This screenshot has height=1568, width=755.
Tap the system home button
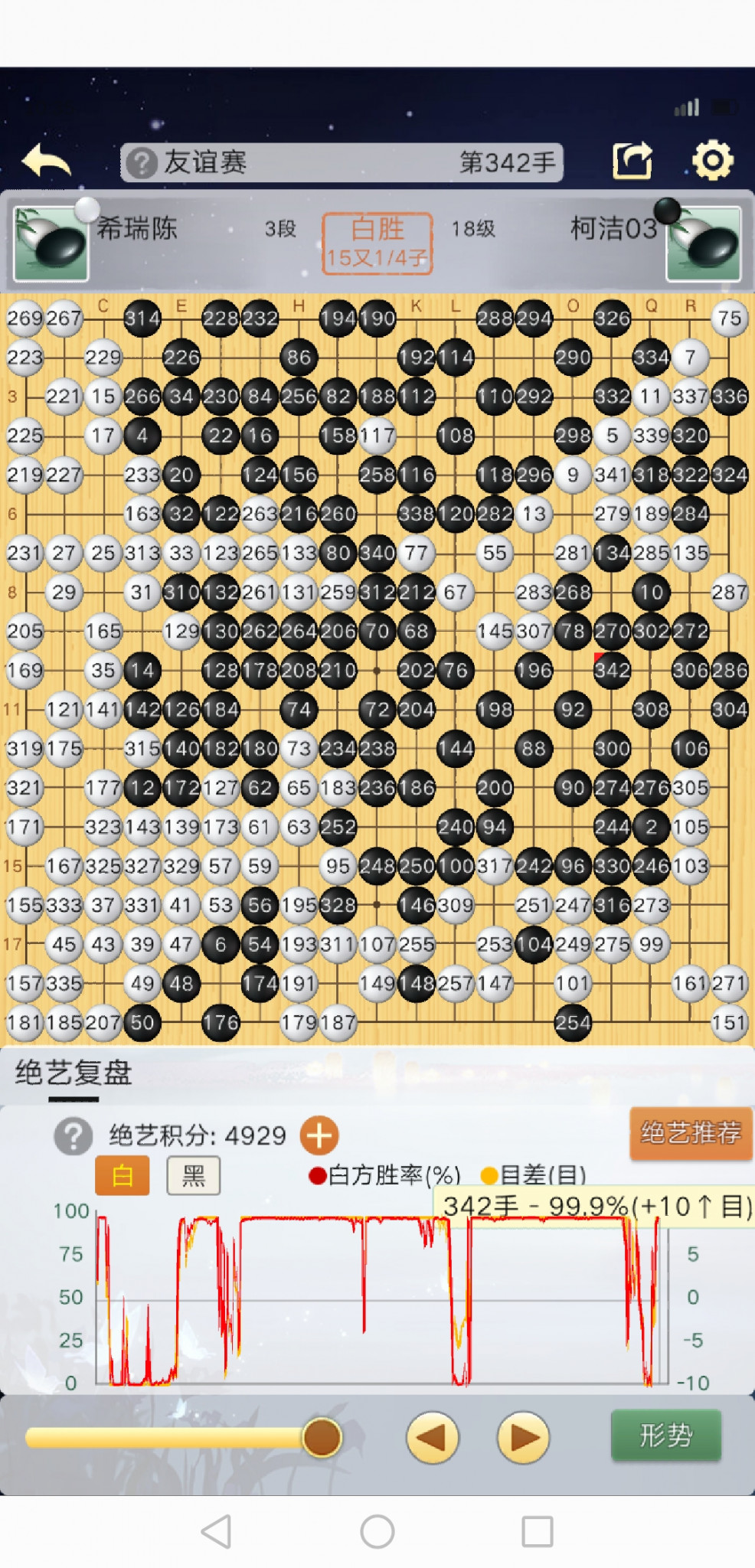point(377,1531)
